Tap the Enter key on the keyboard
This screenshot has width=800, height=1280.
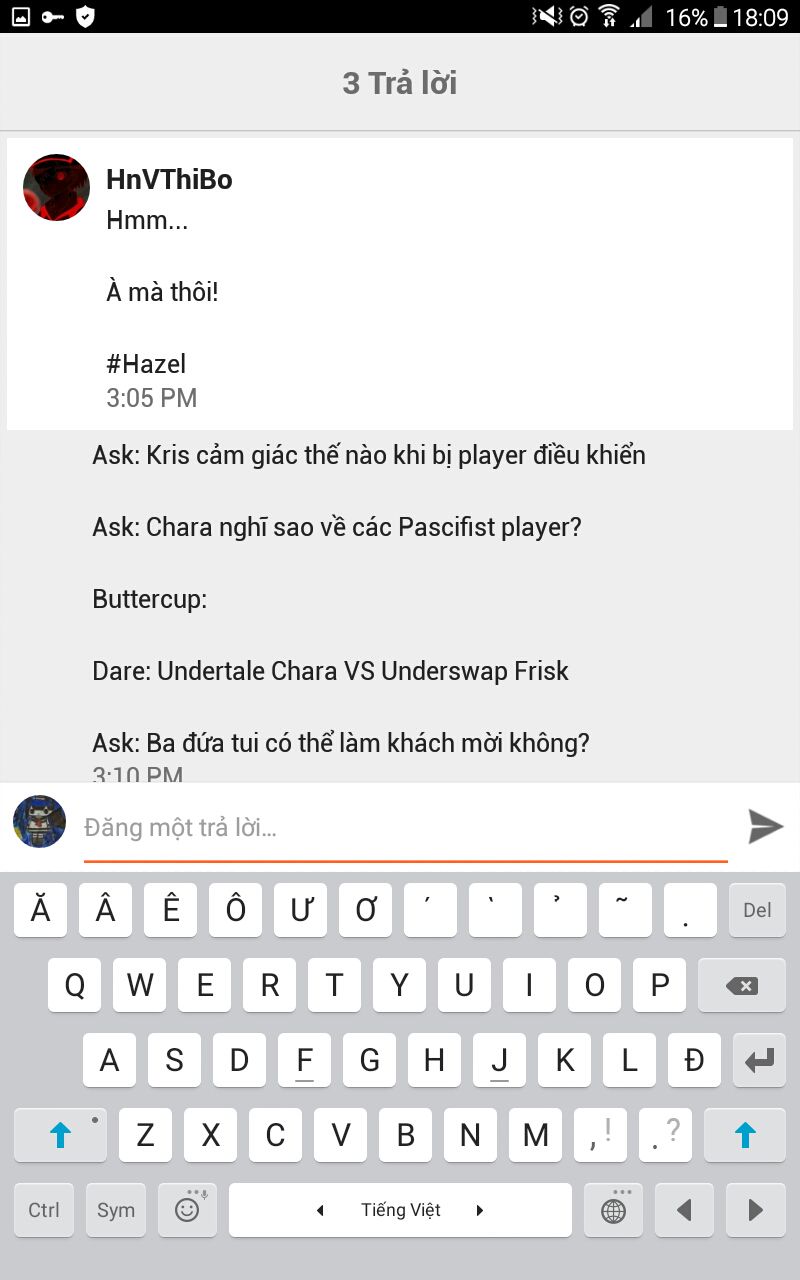pos(758,1060)
